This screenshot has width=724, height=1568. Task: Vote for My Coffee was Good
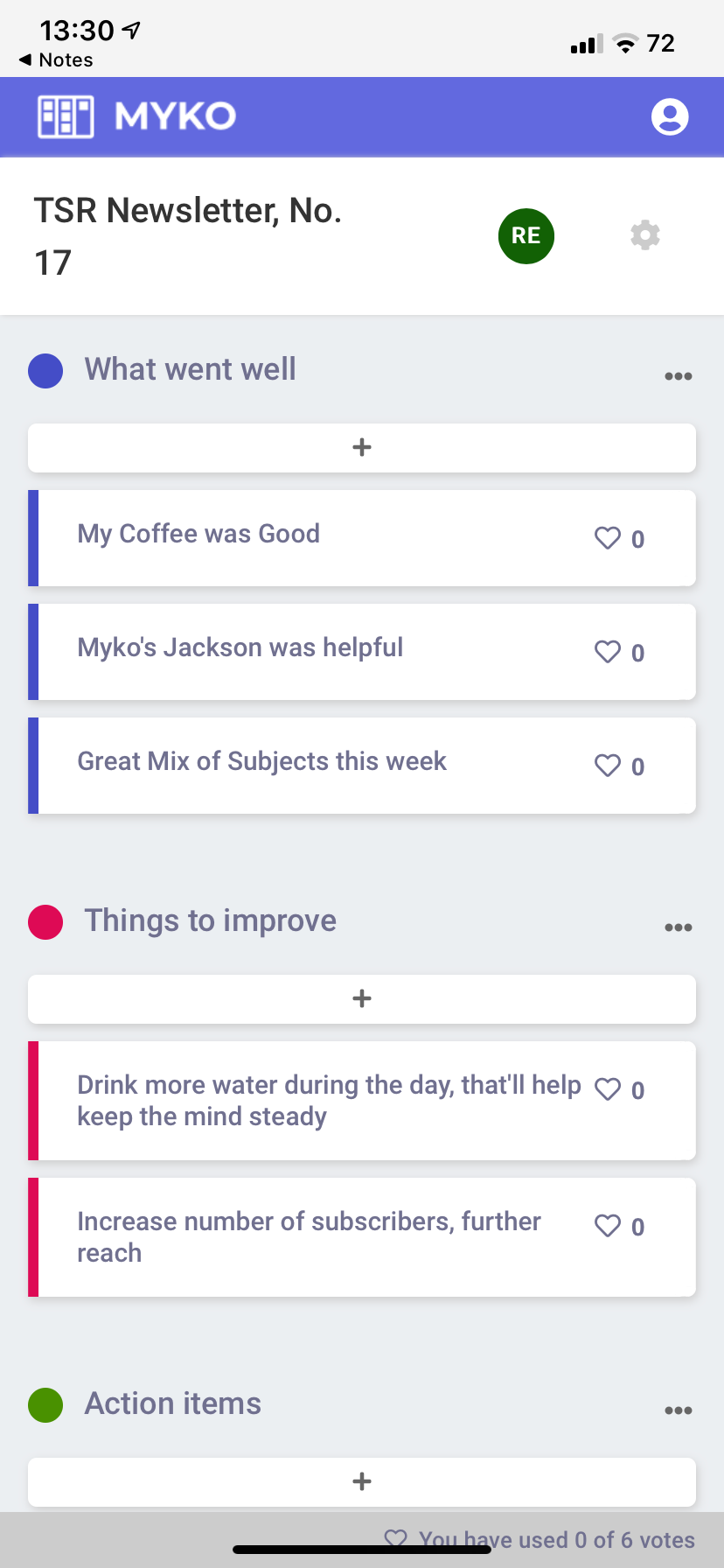tap(608, 538)
